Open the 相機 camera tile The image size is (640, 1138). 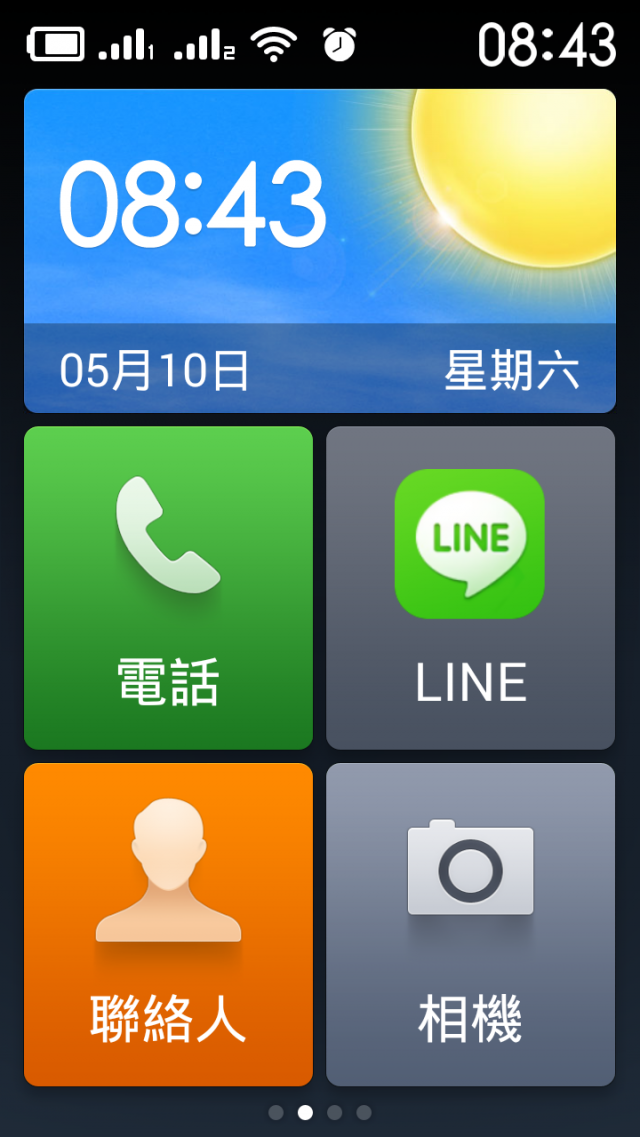470,924
